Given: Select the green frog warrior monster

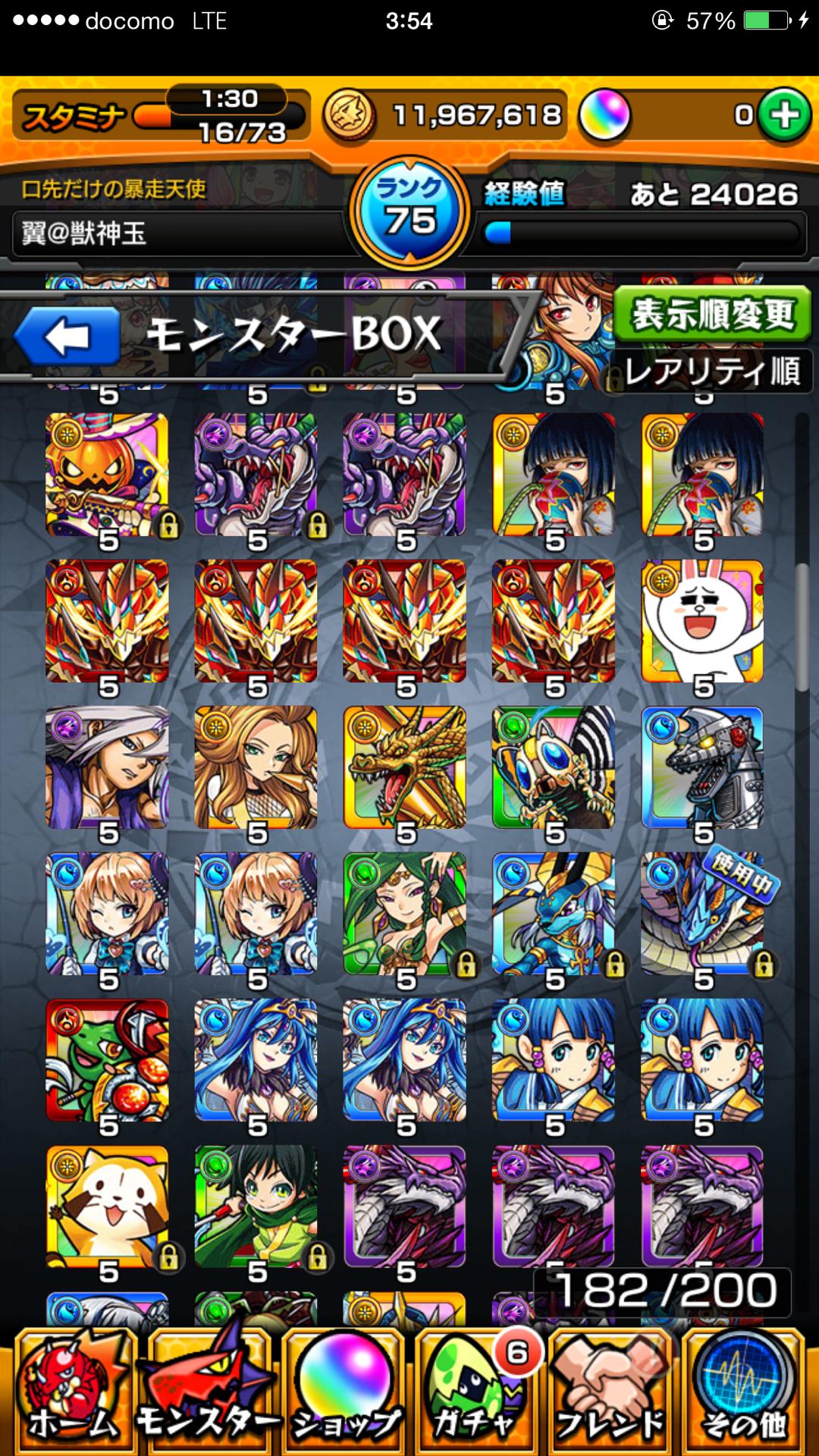Looking at the screenshot, I should coord(107,1060).
